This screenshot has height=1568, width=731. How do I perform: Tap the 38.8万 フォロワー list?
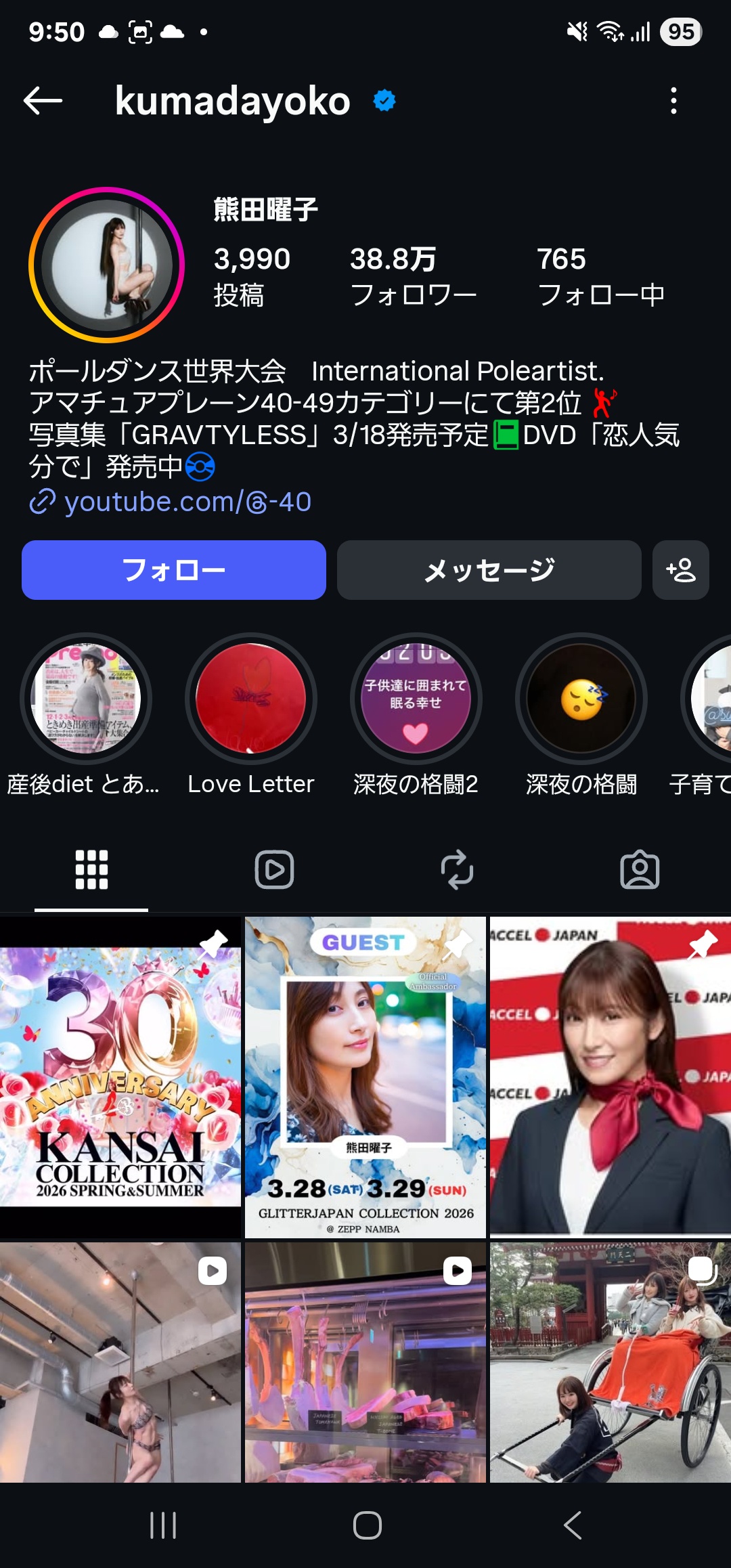click(414, 276)
